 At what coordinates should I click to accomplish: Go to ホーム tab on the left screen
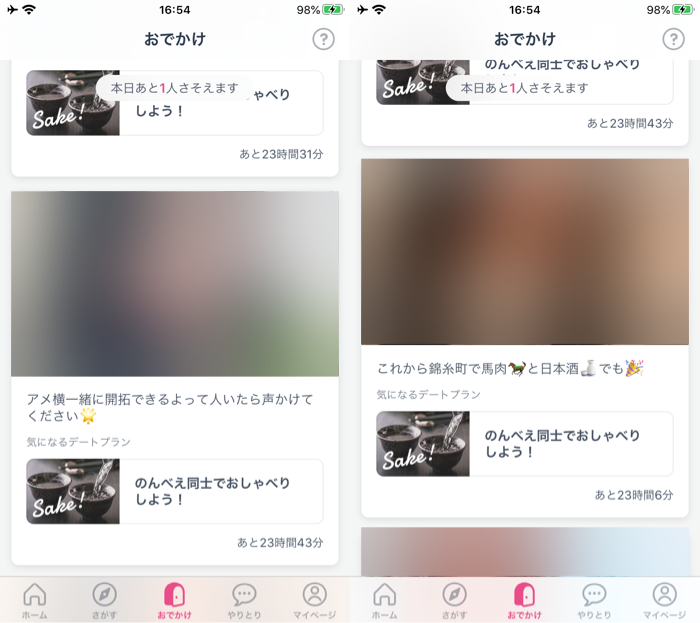(x=35, y=601)
